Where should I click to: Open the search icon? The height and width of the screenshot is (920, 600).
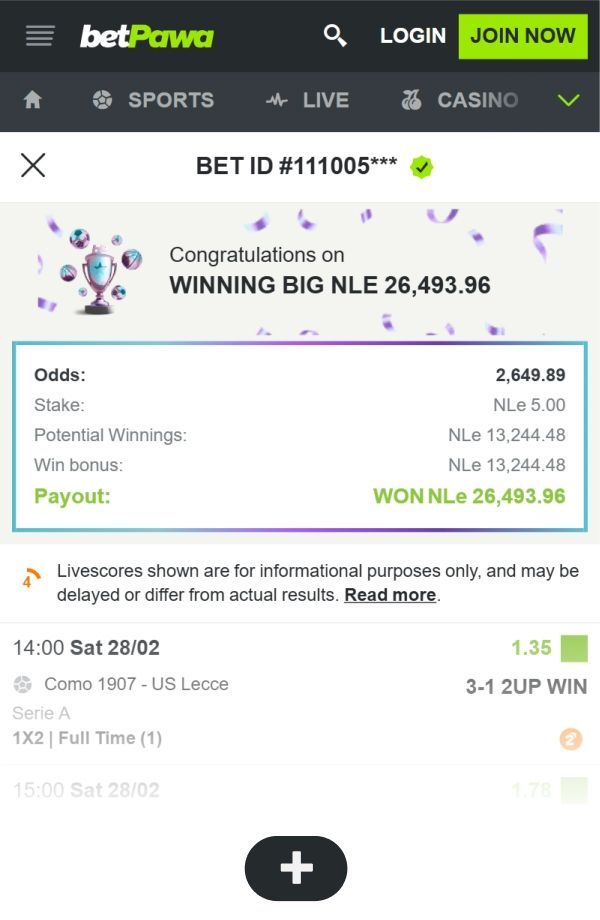point(335,36)
